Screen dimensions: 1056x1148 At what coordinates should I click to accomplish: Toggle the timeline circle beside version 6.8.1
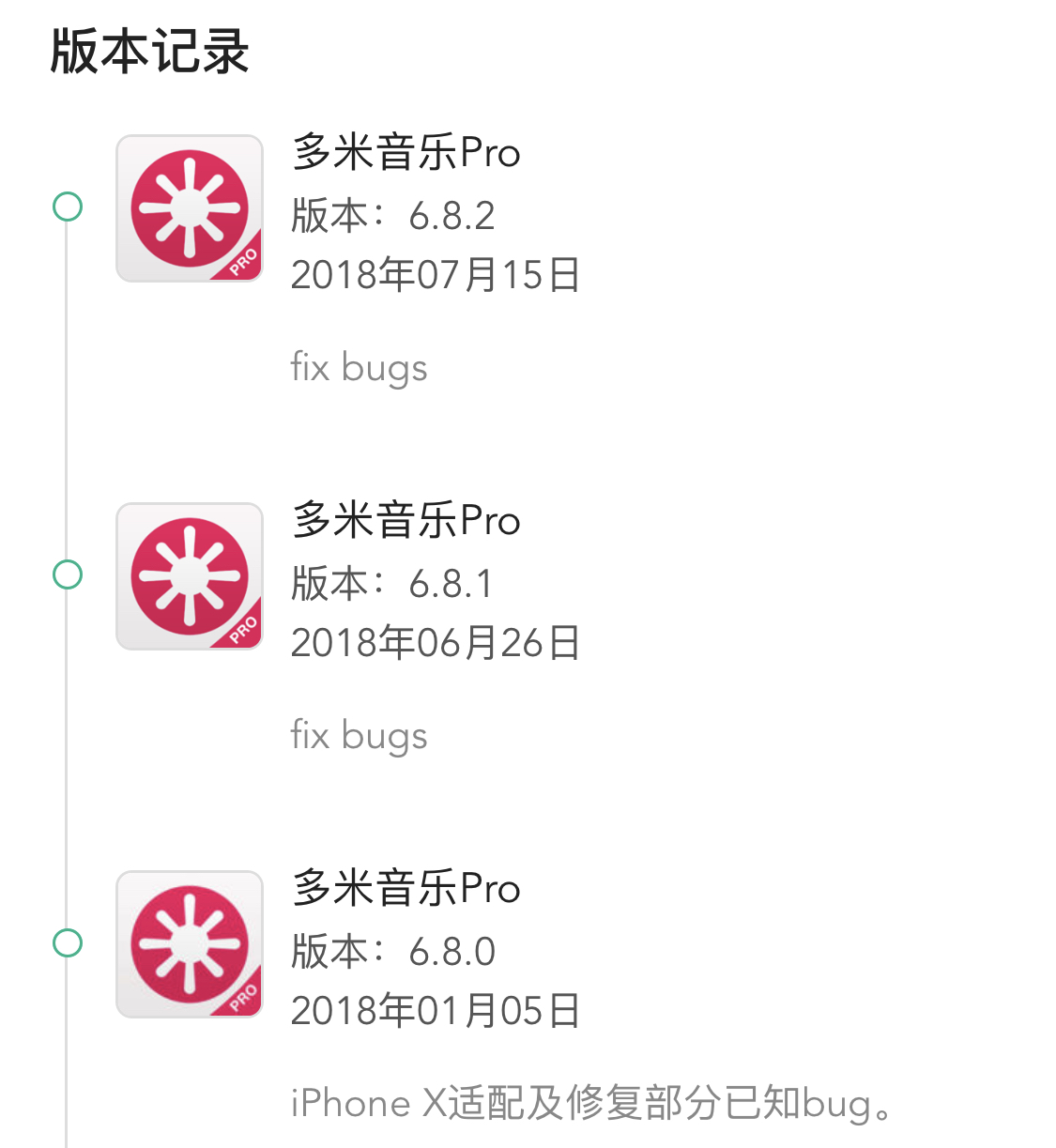tap(67, 576)
